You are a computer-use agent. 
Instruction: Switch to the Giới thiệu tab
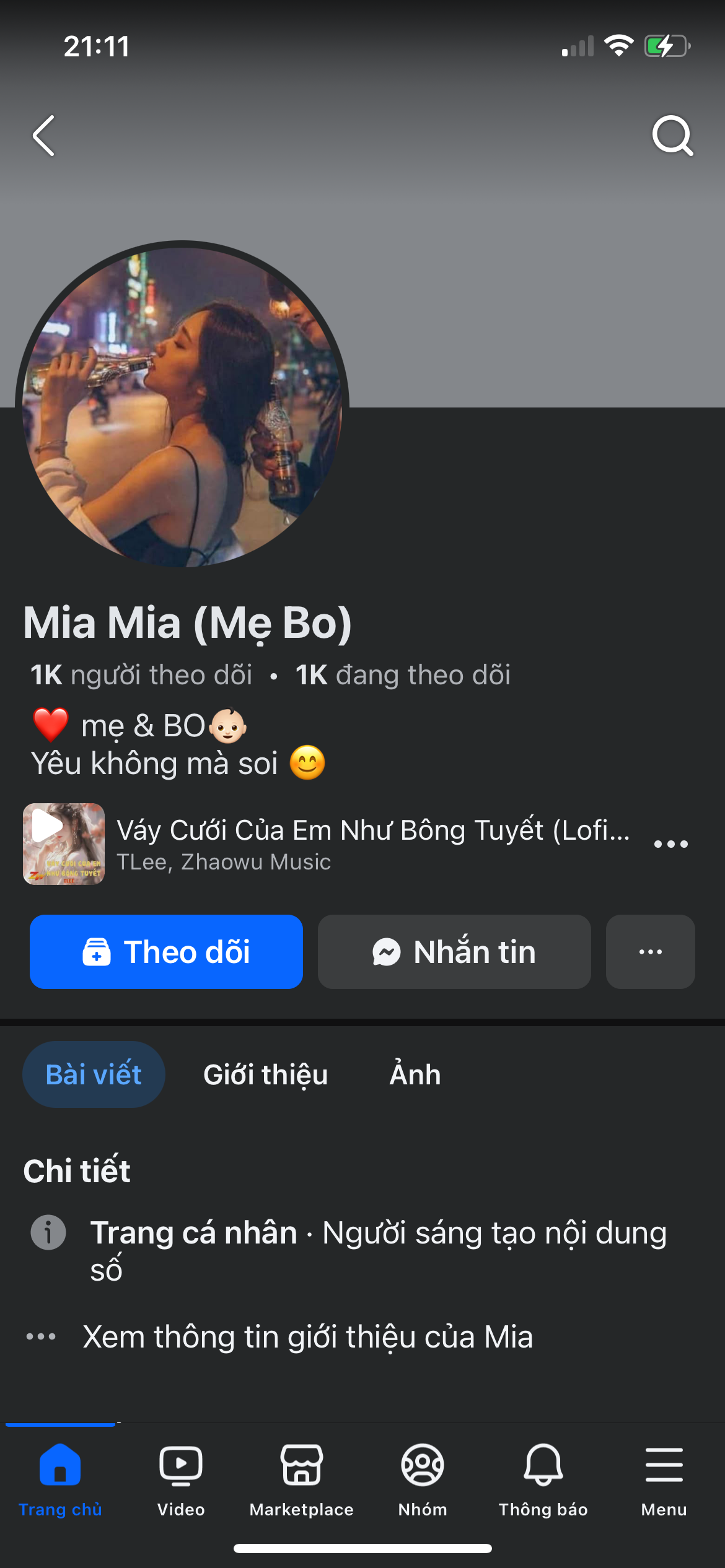(265, 1074)
